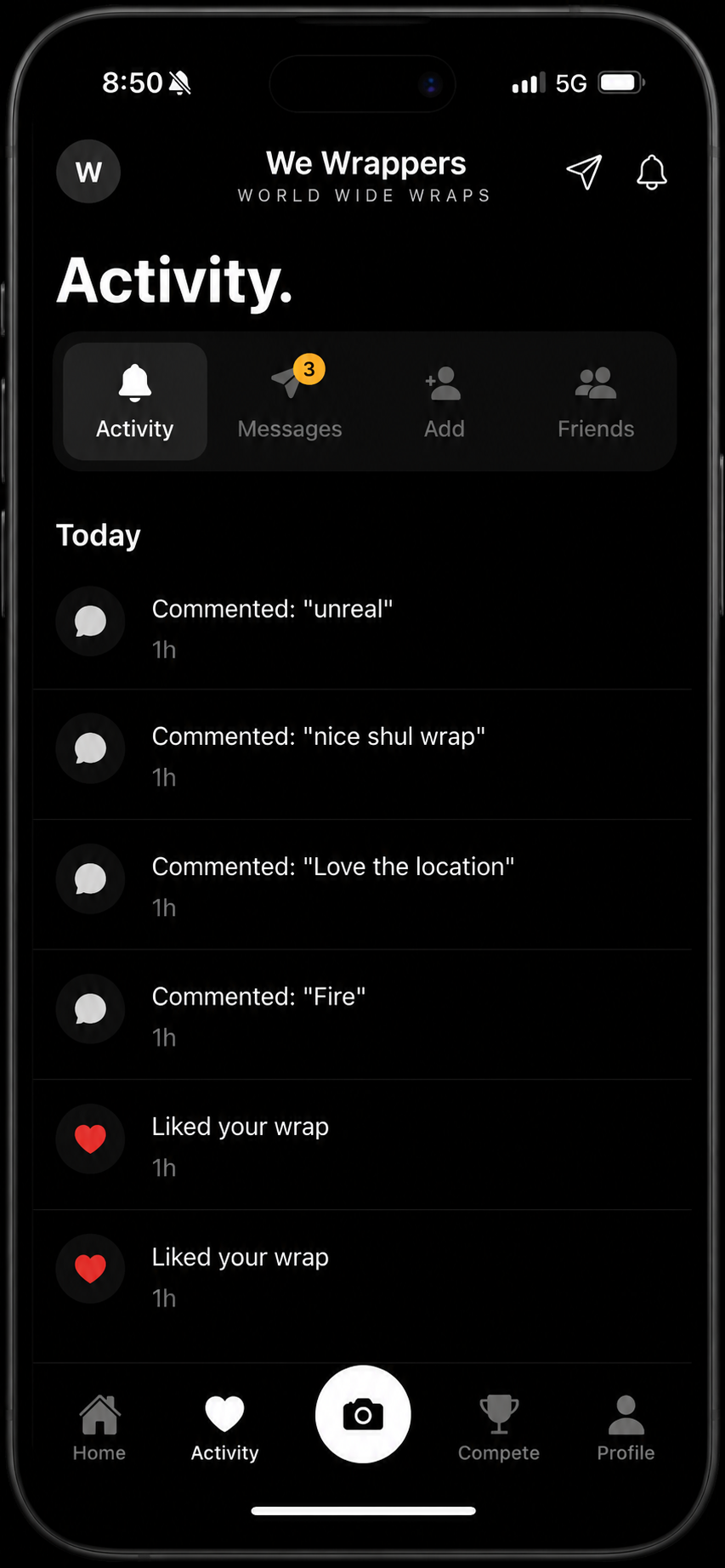
Task: Go to the Home tab
Action: pos(99,1429)
